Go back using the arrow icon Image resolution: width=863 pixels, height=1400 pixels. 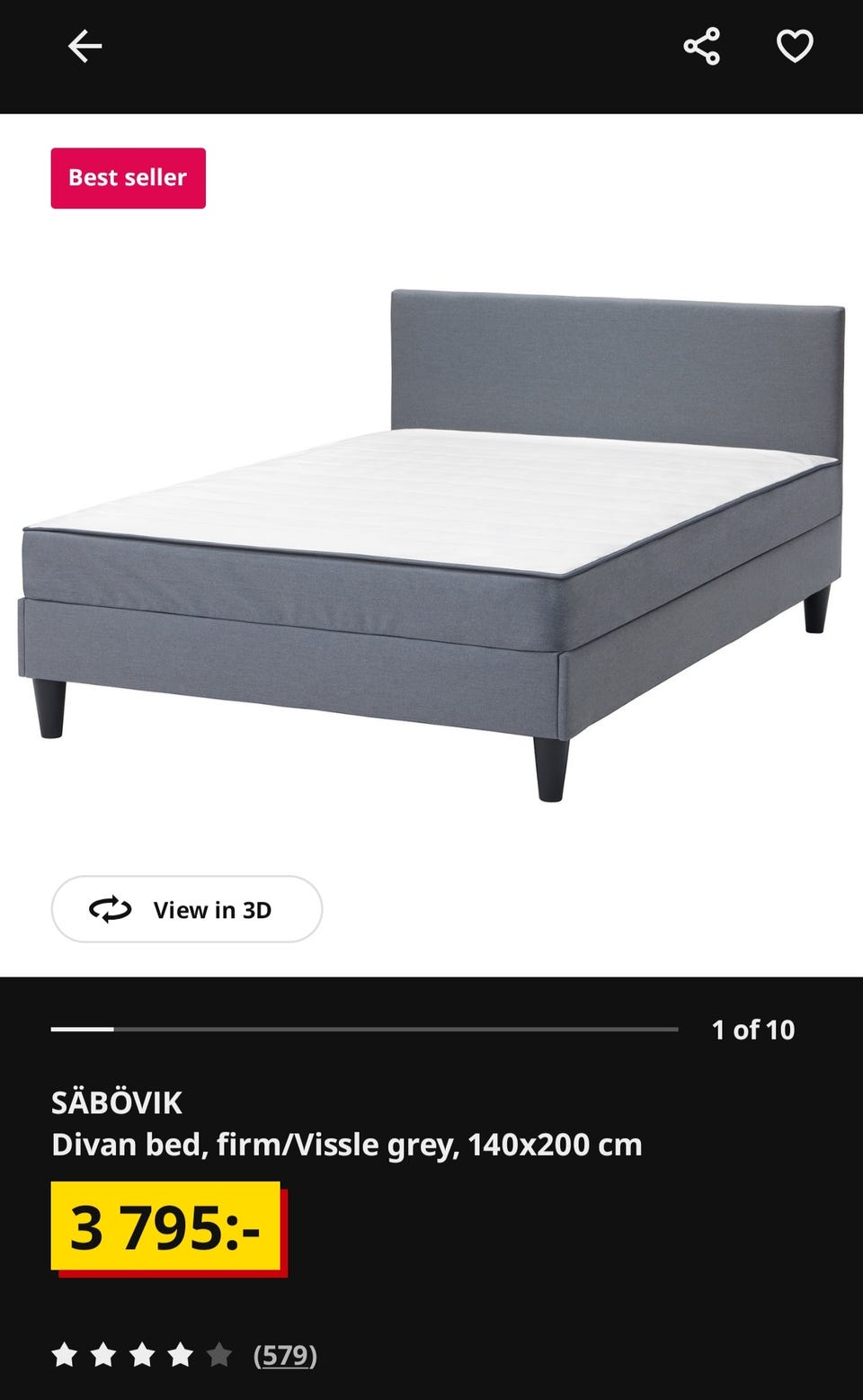pos(85,47)
